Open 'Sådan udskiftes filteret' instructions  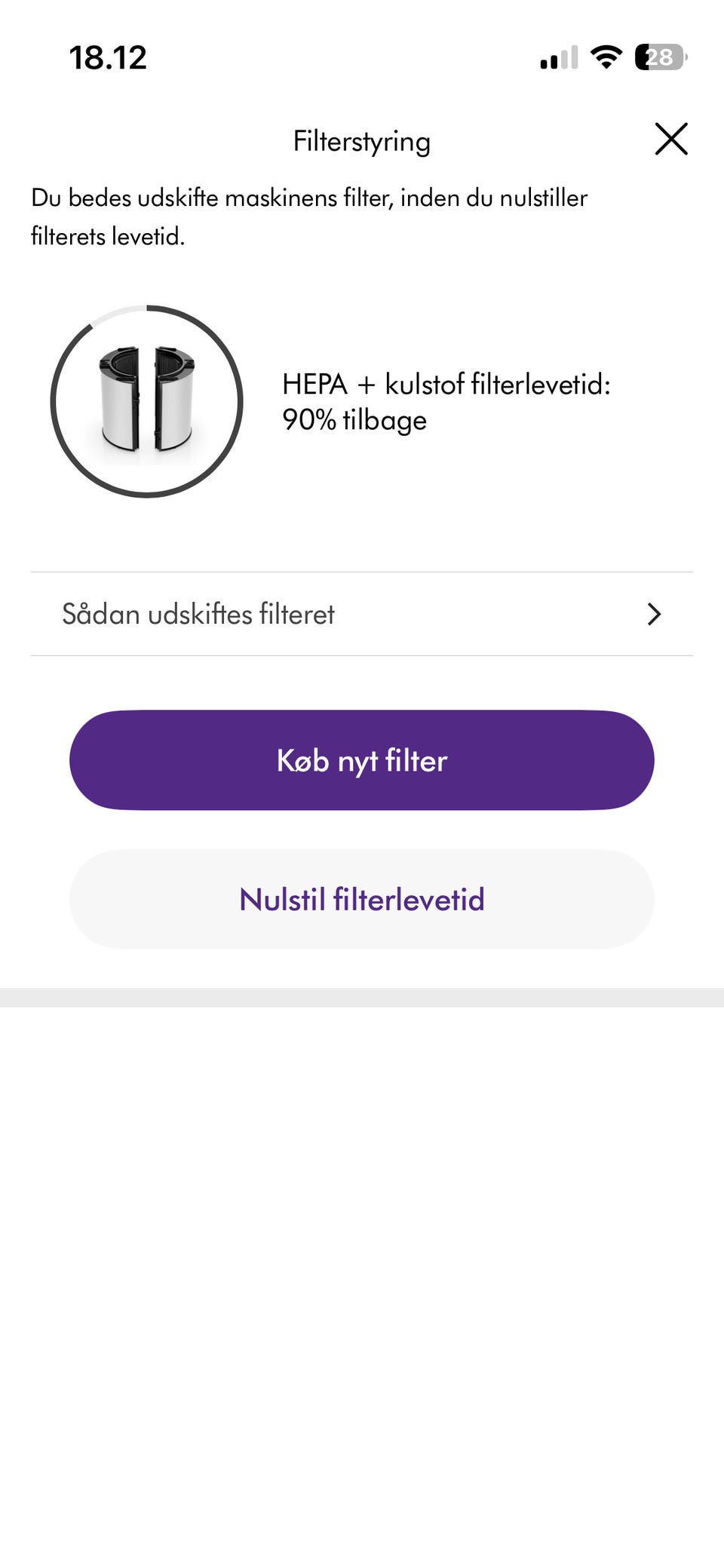pyautogui.click(x=361, y=614)
